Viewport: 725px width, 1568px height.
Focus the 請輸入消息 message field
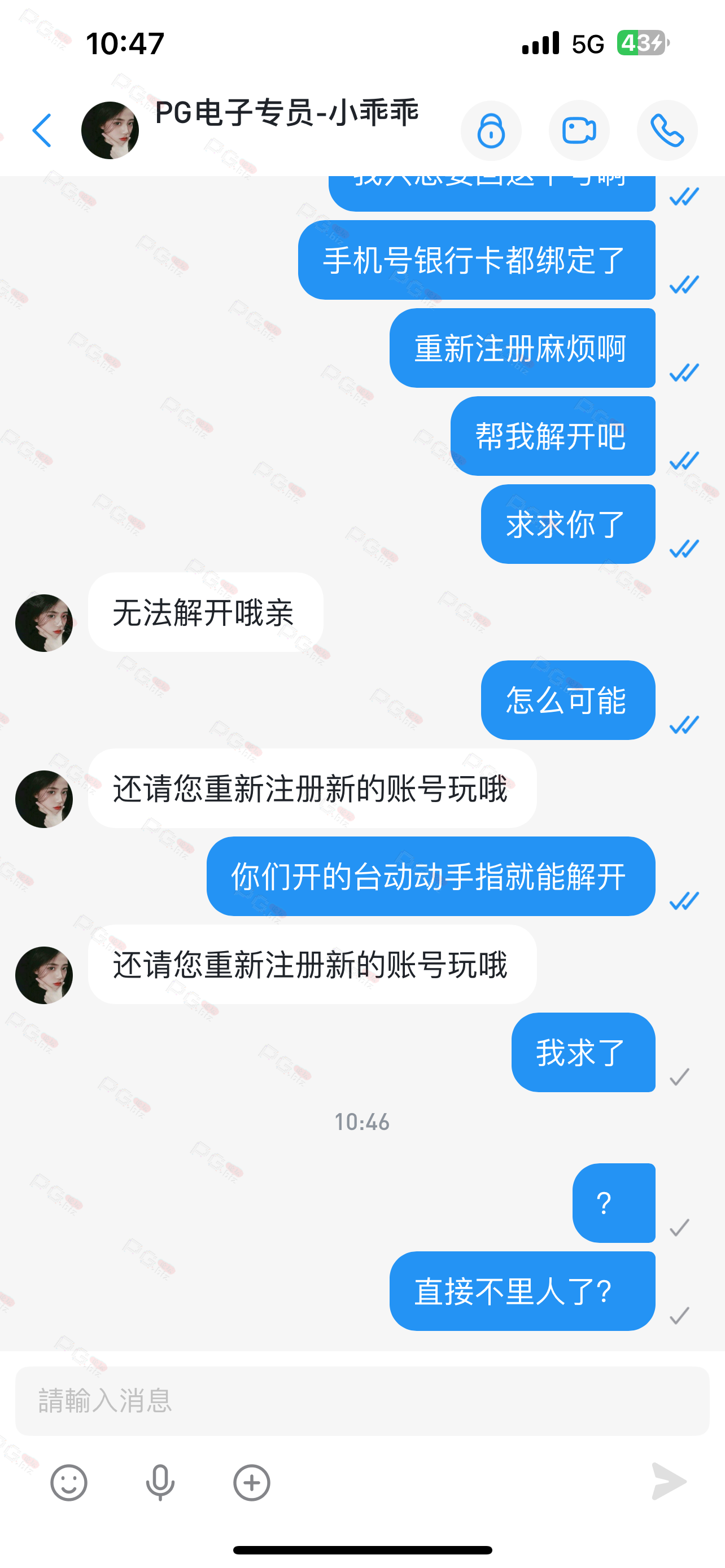[362, 1400]
